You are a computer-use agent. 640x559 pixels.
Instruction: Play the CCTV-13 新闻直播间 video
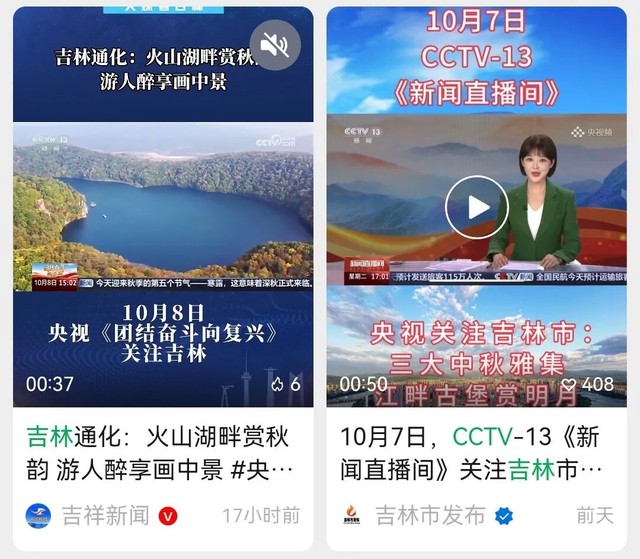(x=477, y=206)
